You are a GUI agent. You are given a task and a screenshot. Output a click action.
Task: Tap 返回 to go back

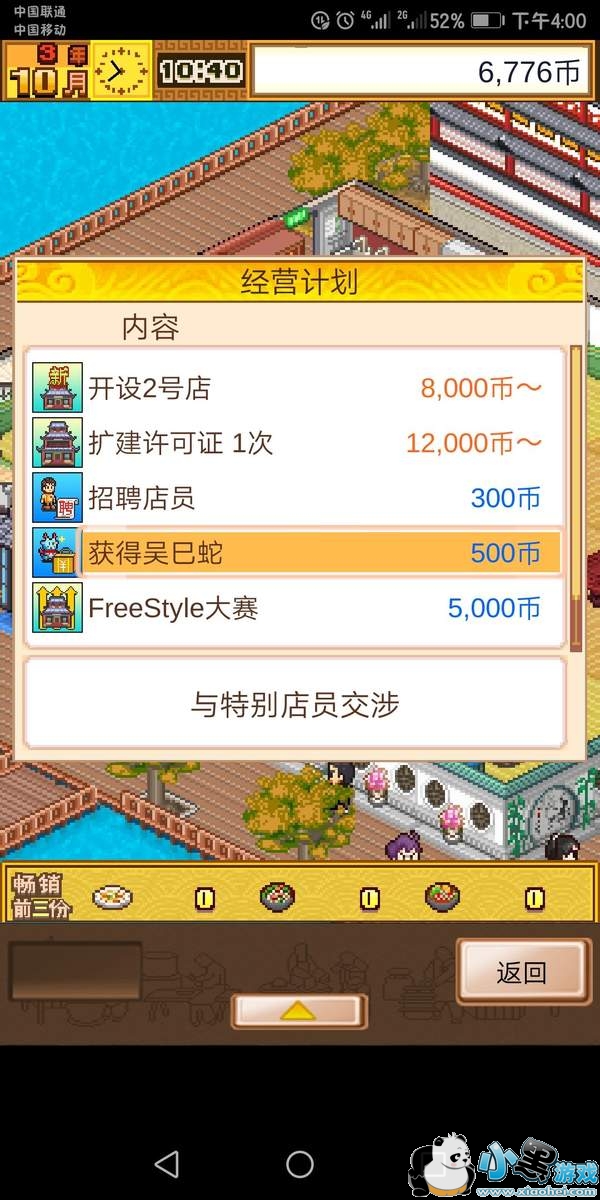coord(521,971)
